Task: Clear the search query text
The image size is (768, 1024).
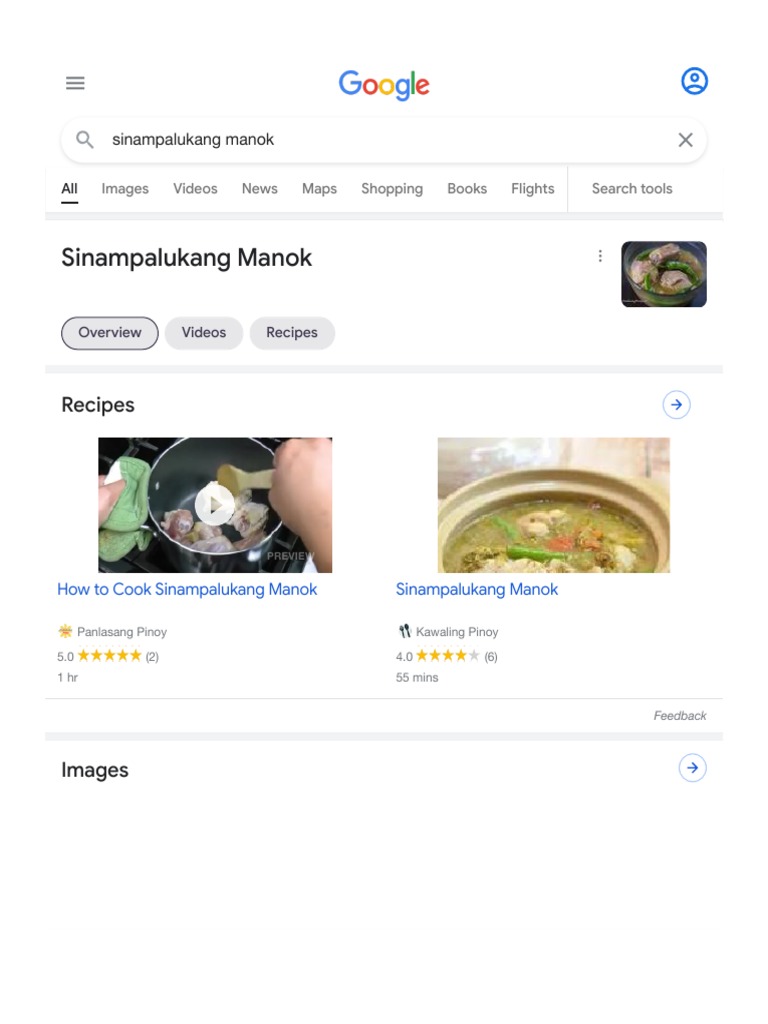Action: tap(685, 140)
